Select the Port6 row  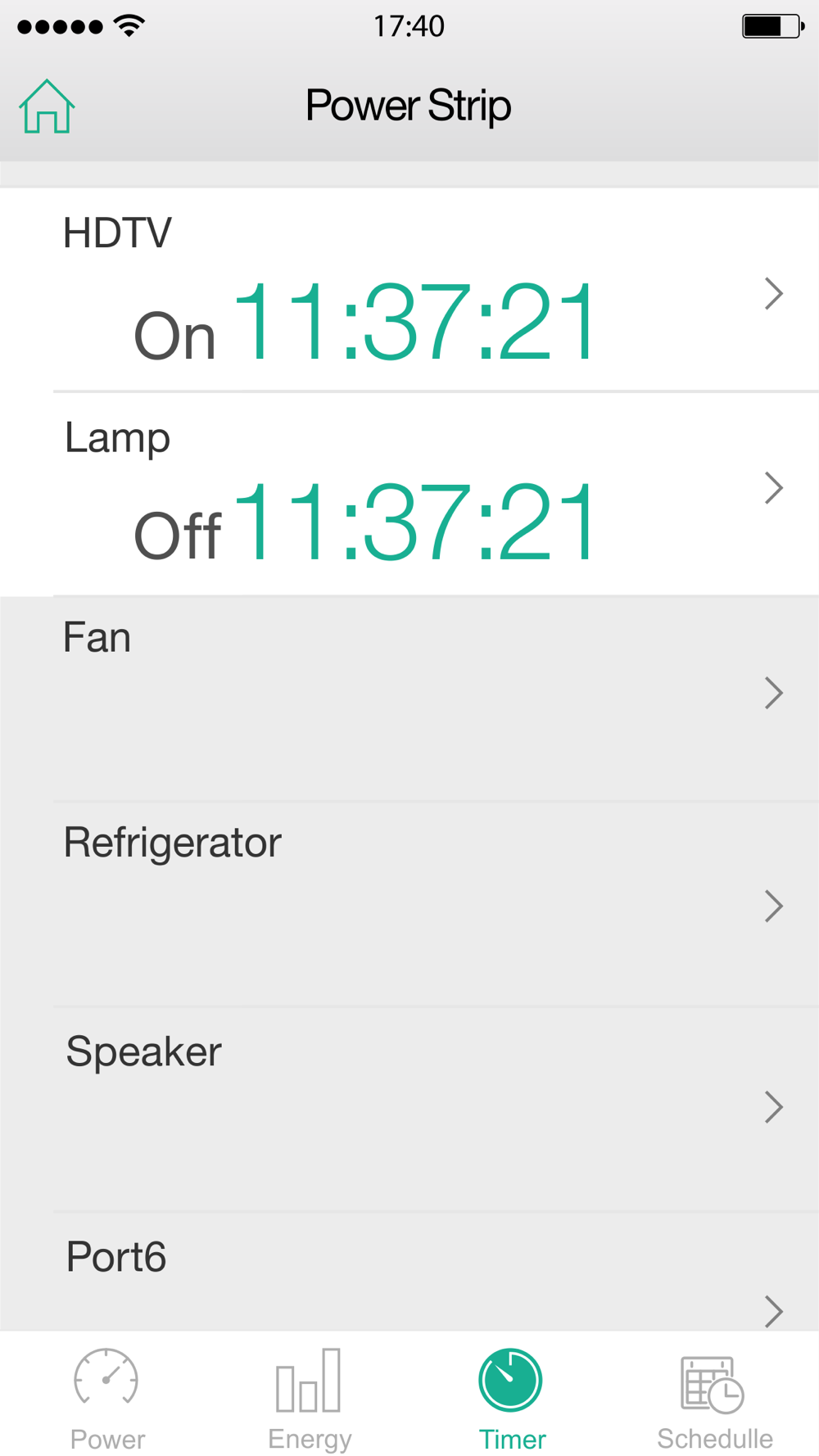pos(409,1272)
